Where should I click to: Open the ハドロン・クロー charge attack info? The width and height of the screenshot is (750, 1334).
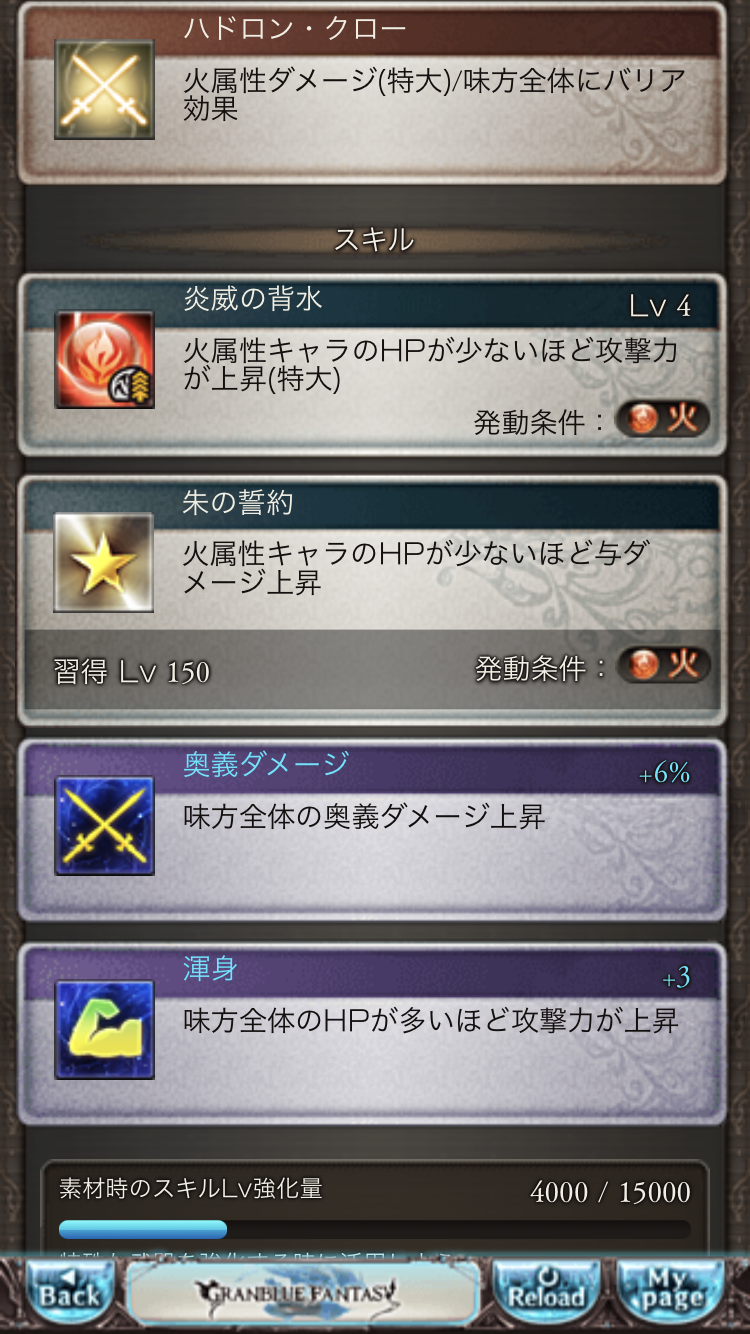[x=372, y=92]
